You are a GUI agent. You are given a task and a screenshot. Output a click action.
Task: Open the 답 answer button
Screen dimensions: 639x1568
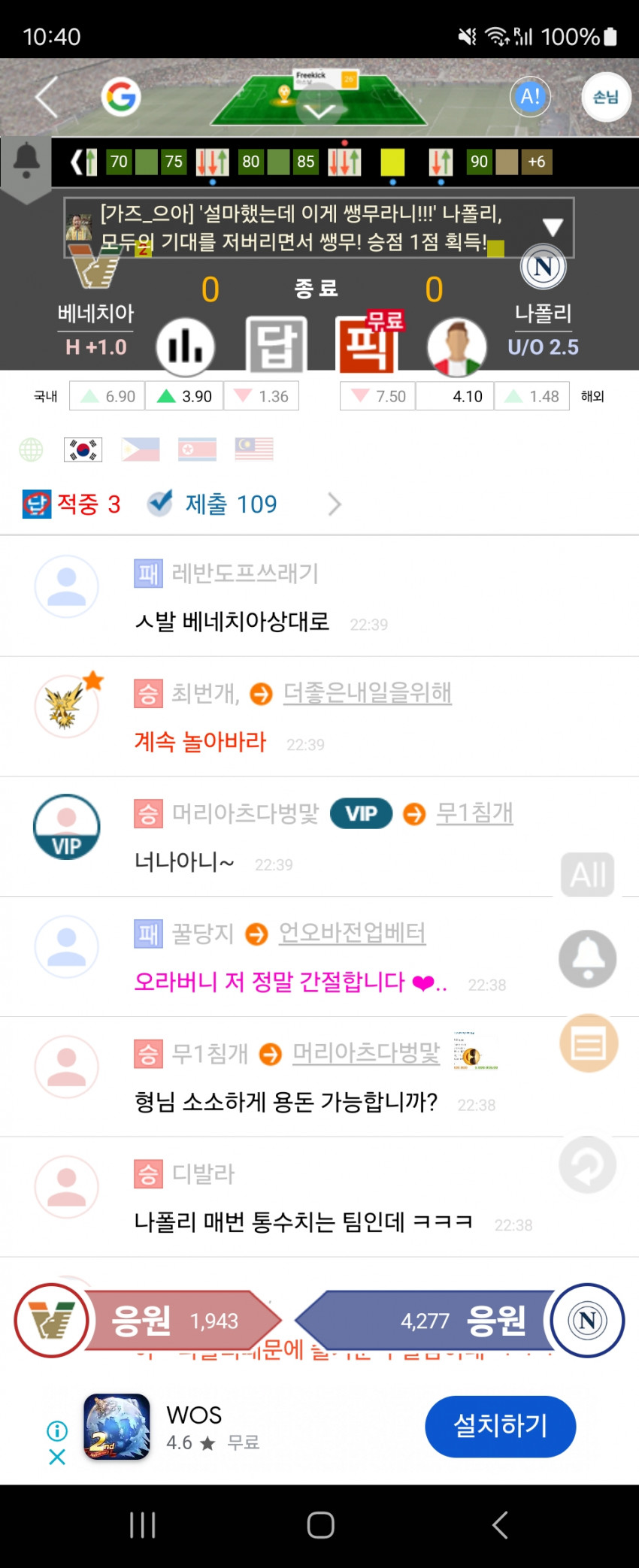click(x=276, y=346)
